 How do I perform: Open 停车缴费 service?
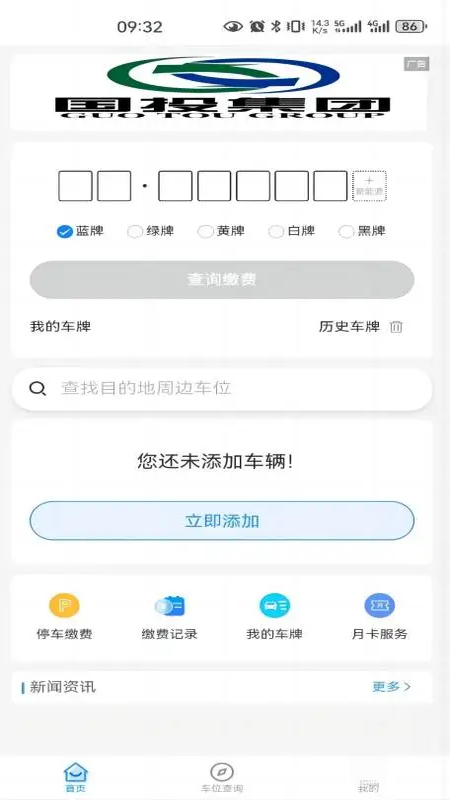tap(64, 616)
